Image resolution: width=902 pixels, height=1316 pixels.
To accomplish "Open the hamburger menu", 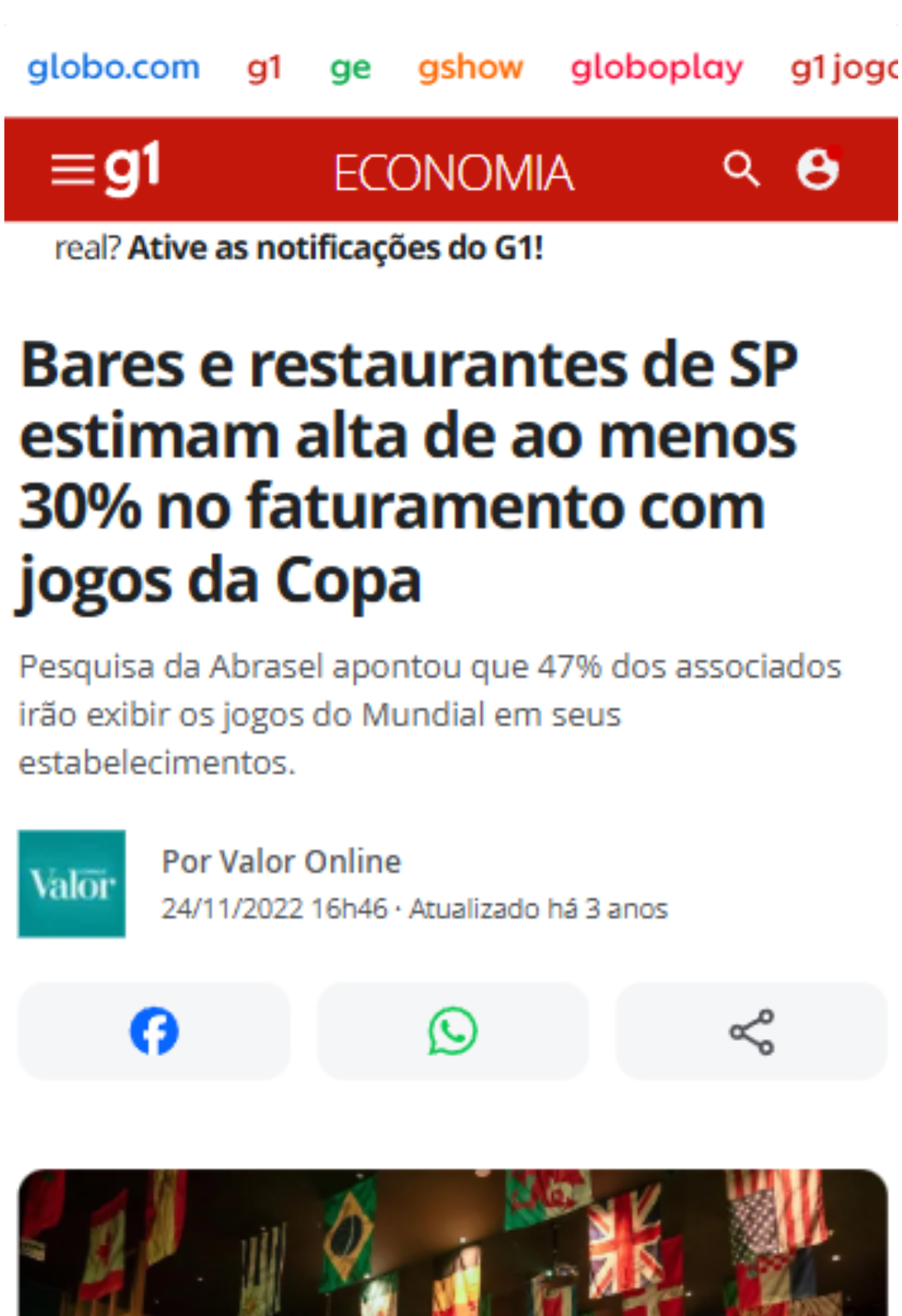I will [x=72, y=172].
